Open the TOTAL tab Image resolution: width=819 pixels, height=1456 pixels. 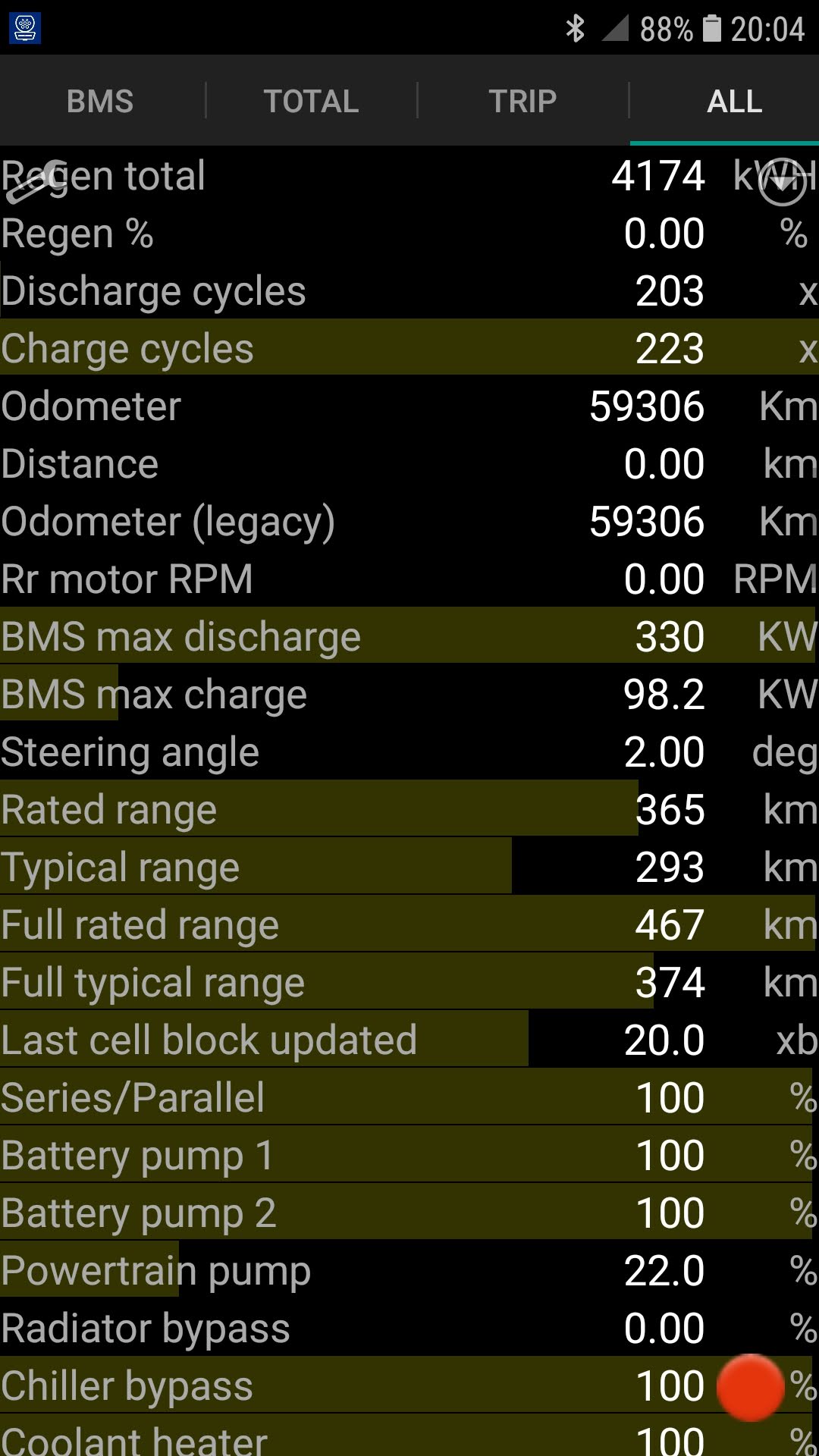pos(312,101)
